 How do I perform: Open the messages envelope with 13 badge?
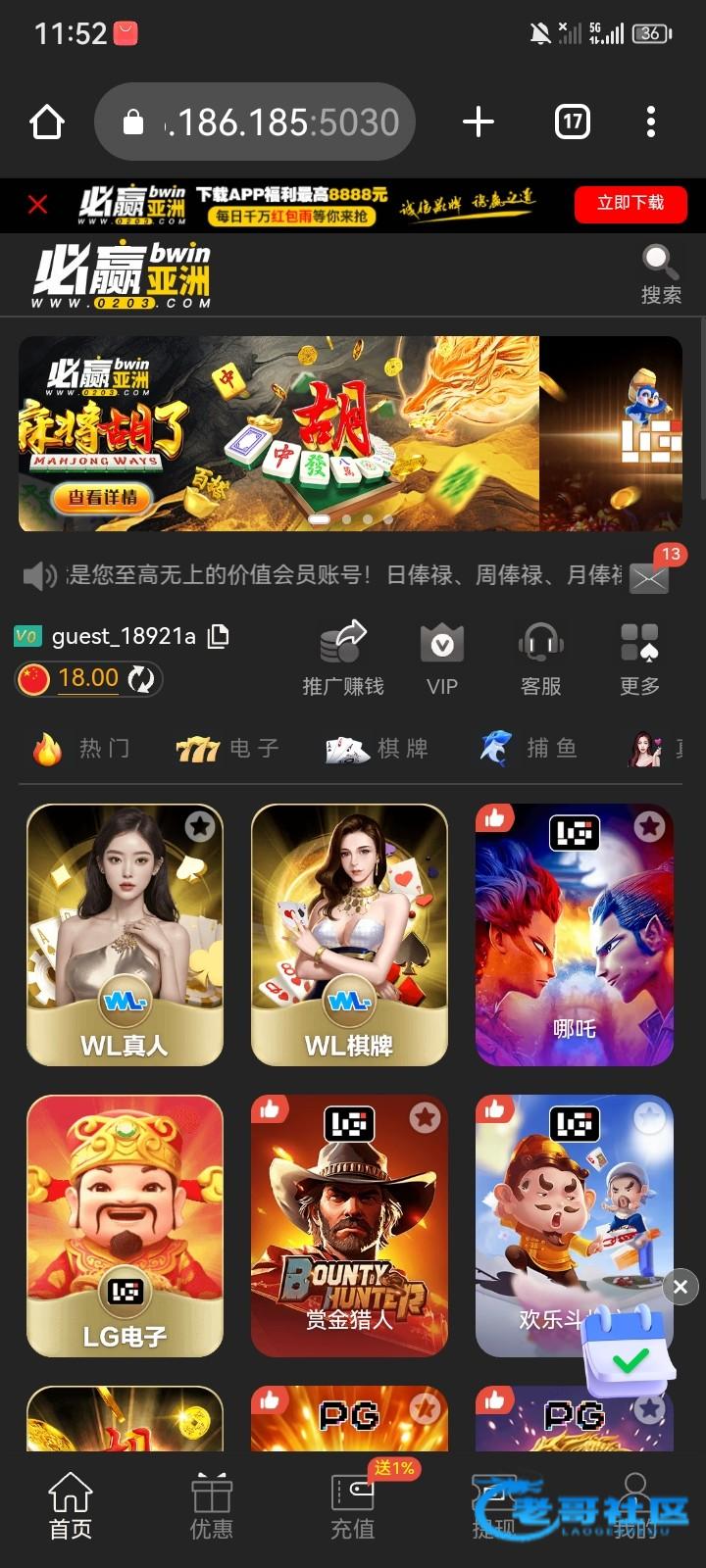pos(649,577)
